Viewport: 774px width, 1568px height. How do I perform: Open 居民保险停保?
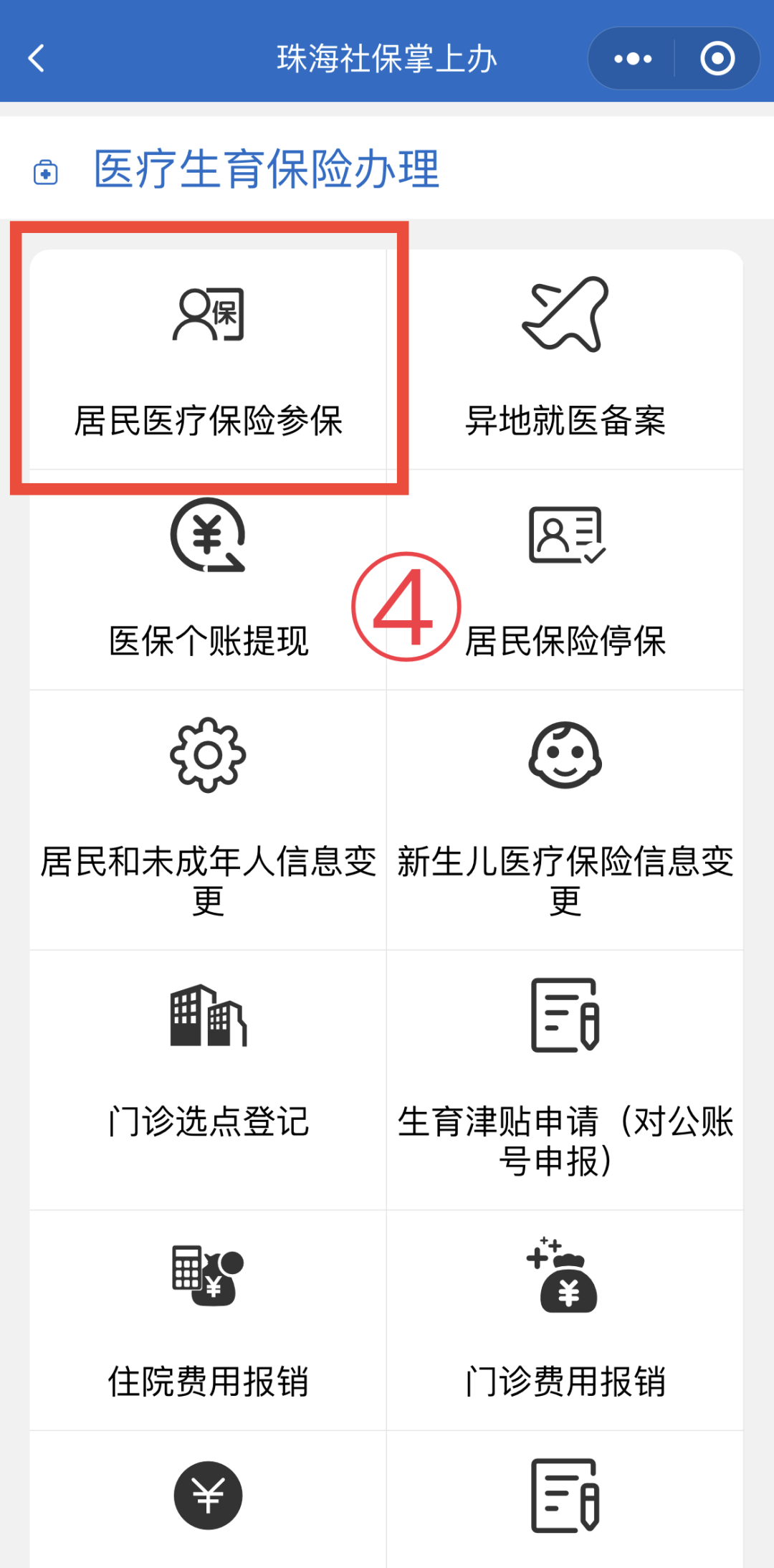coord(565,579)
